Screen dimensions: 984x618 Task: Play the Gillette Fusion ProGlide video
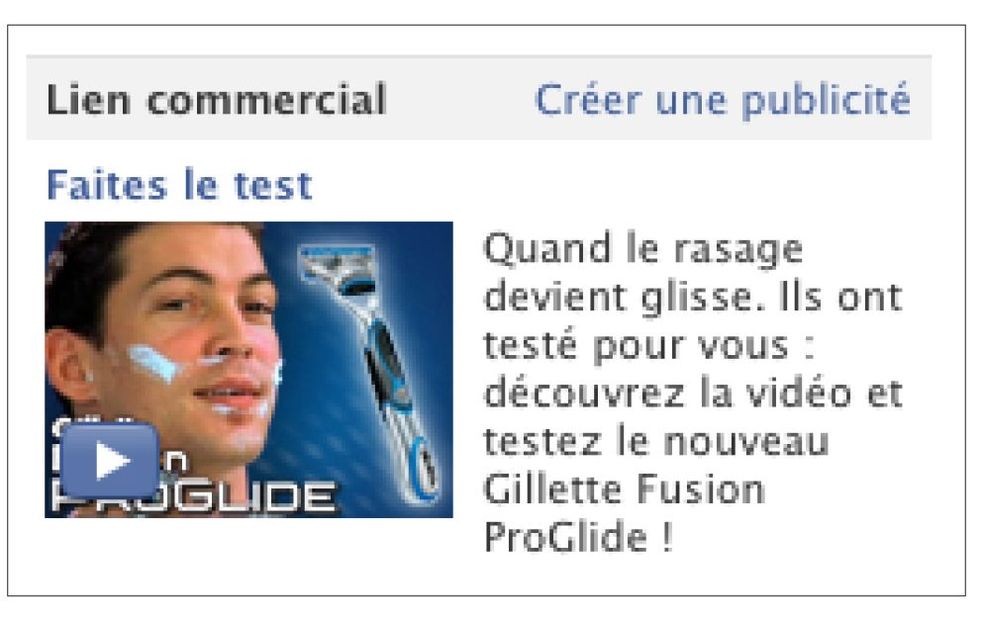111,461
